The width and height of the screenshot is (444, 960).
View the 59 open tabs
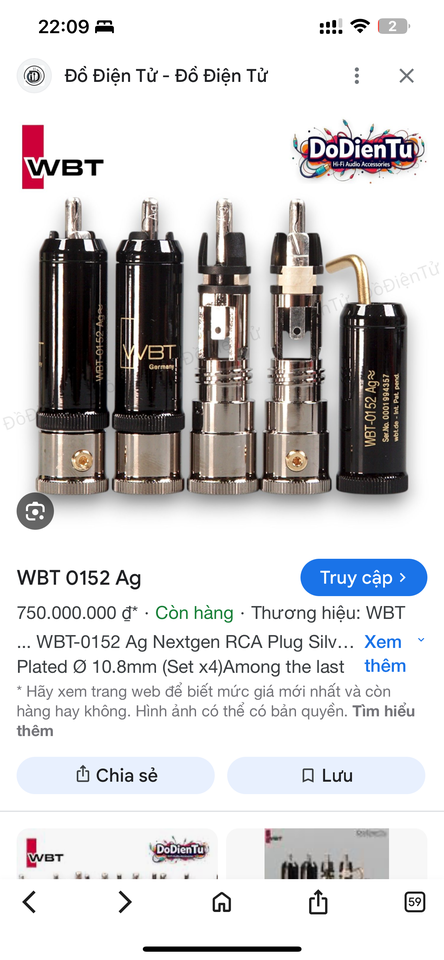tap(415, 902)
